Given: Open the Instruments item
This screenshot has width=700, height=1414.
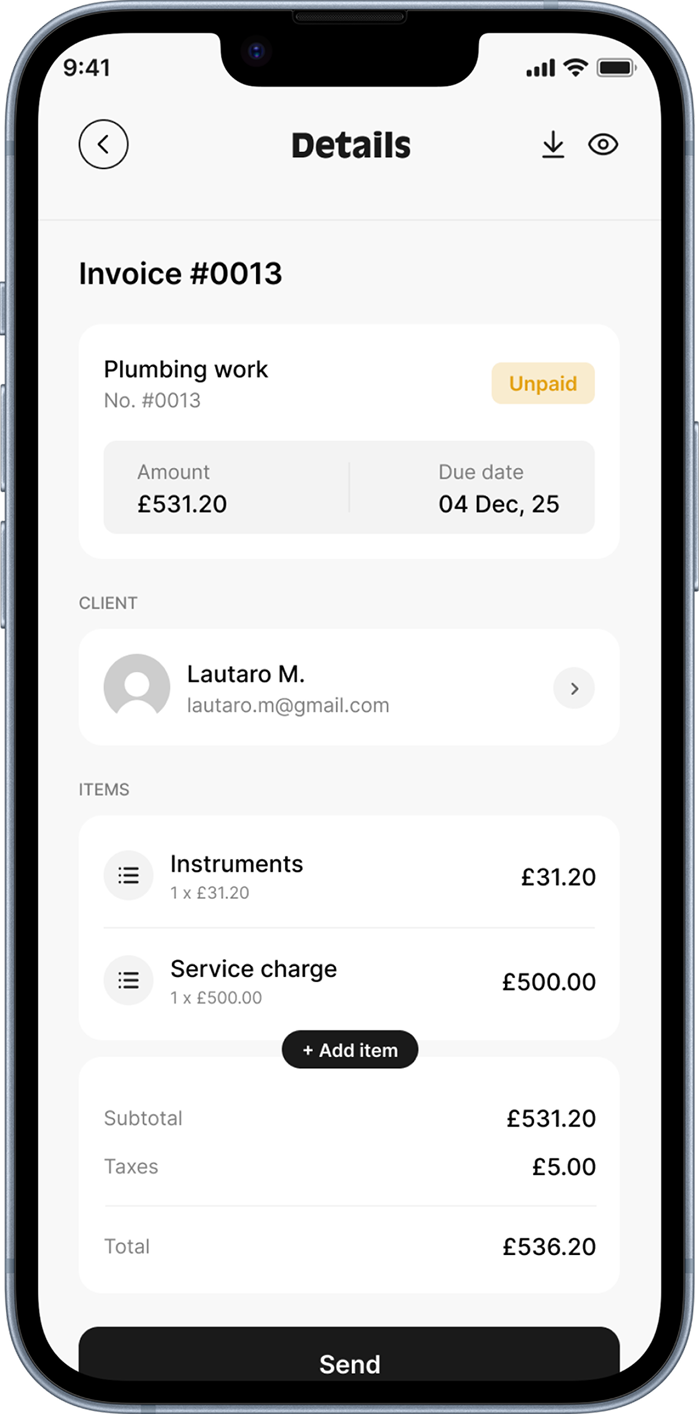Looking at the screenshot, I should coord(349,876).
